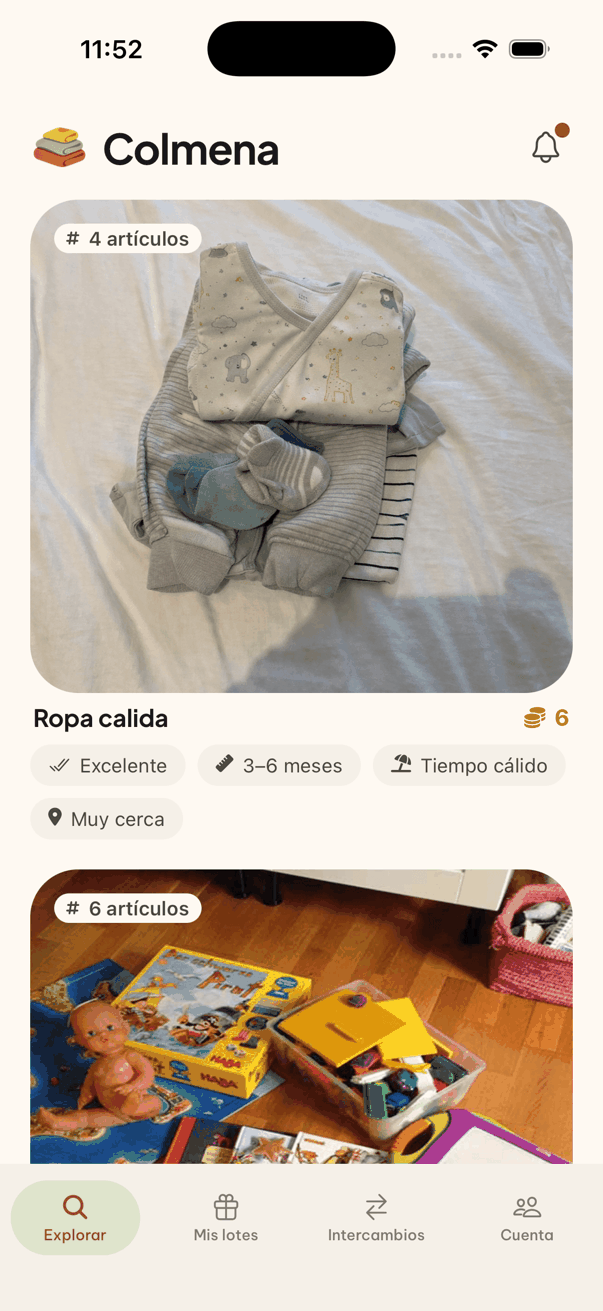The height and width of the screenshot is (1311, 603).
Task: Open the notifications bell
Action: tap(545, 147)
